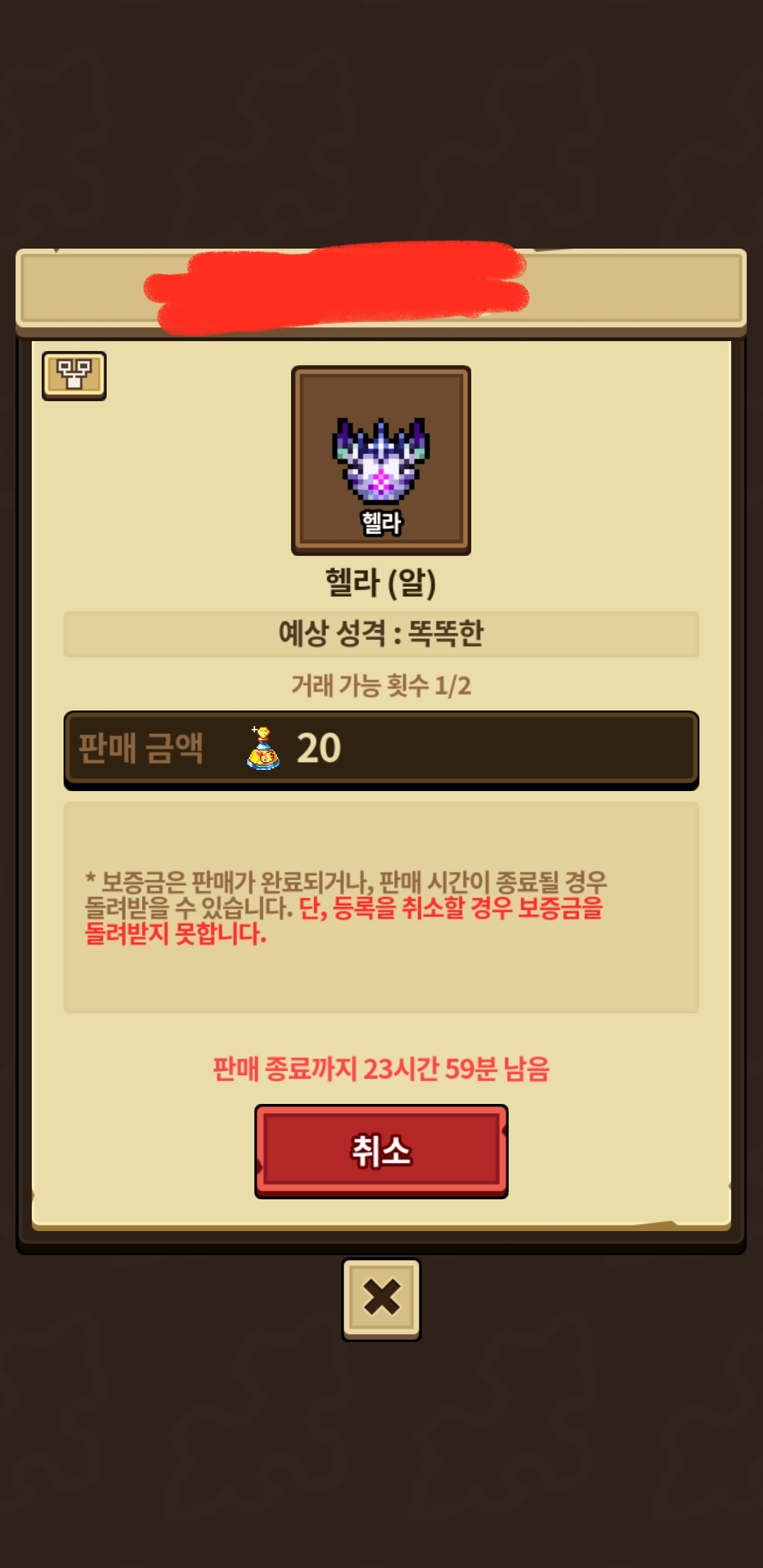The image size is (763, 1568).
Task: Tap the red 취소 button
Action: click(x=381, y=1151)
